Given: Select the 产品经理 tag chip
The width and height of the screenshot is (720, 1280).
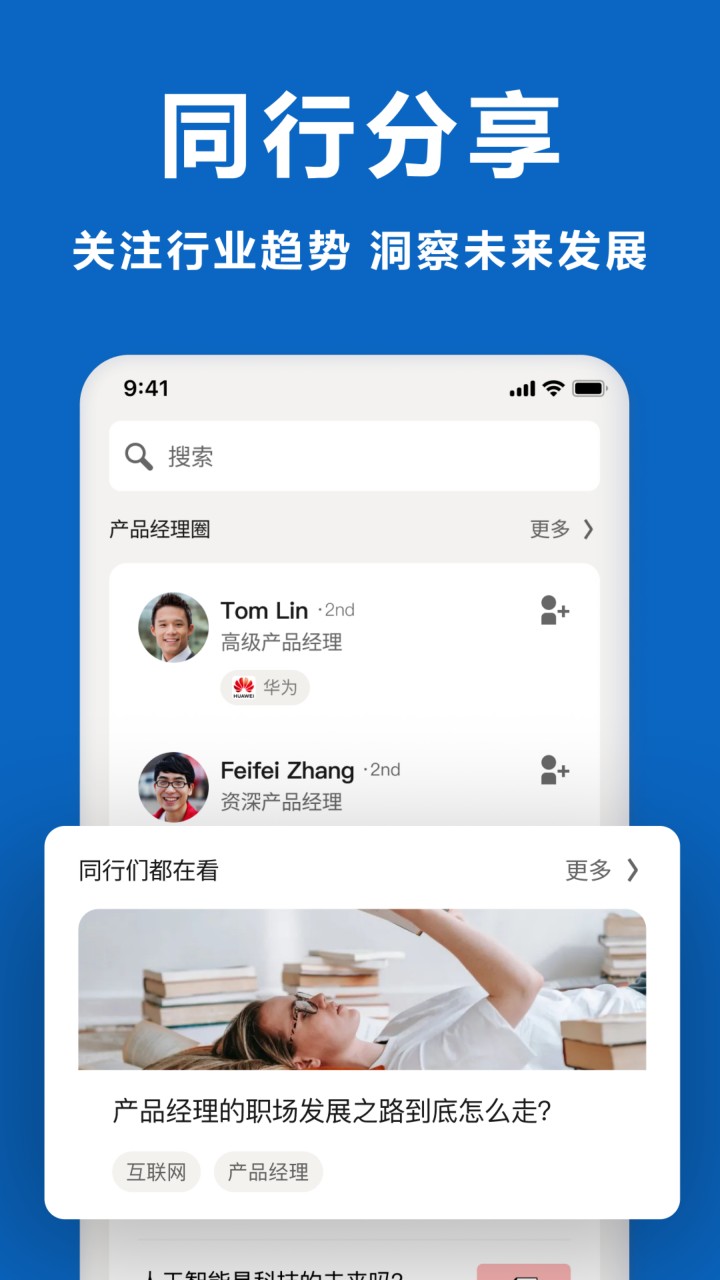Looking at the screenshot, I should tap(268, 1172).
